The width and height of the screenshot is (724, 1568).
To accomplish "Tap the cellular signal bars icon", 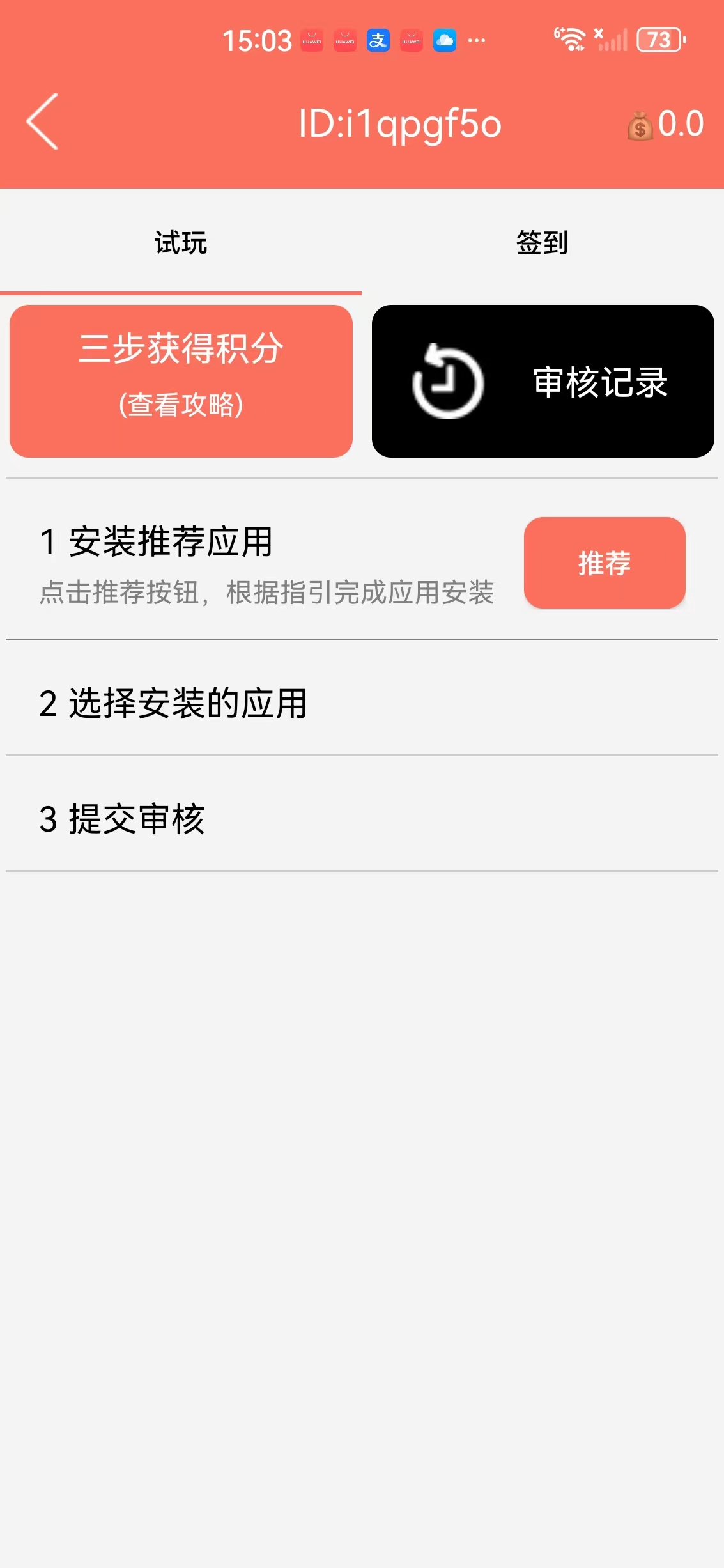I will coord(615,41).
